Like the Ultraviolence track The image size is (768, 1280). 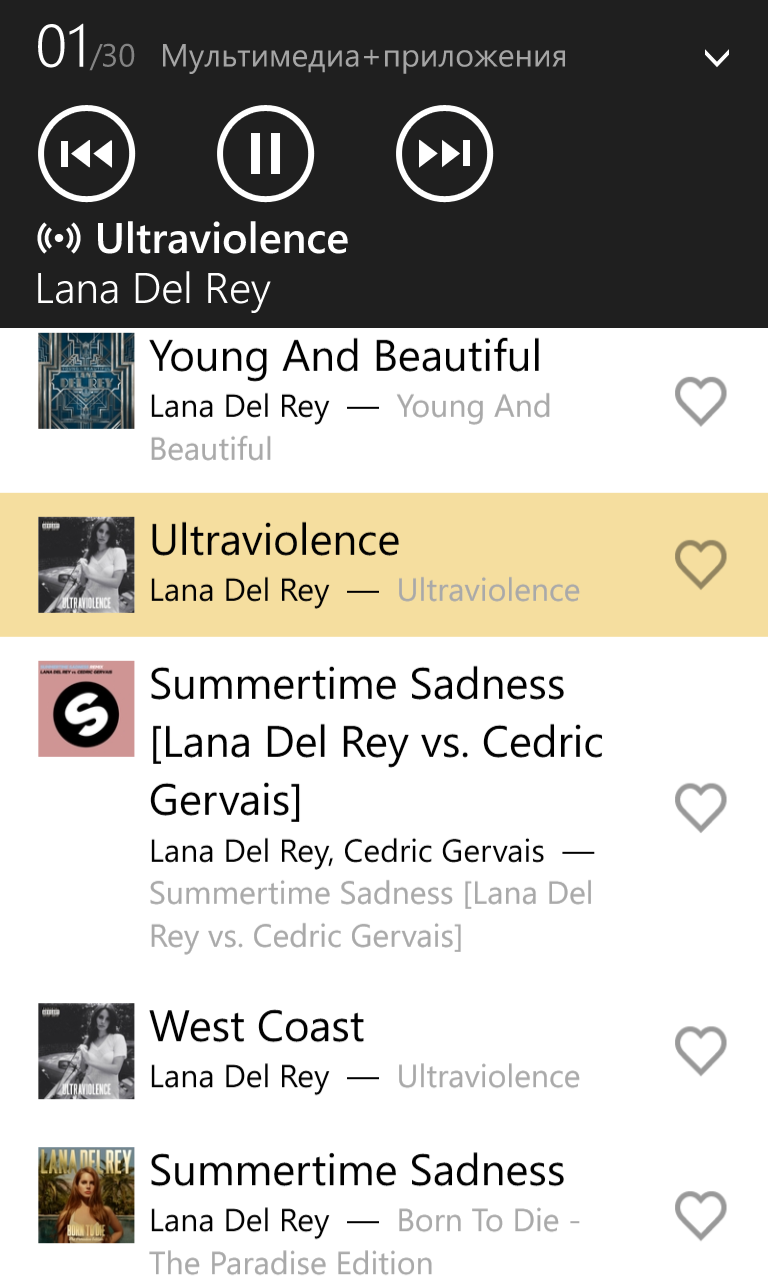click(700, 565)
